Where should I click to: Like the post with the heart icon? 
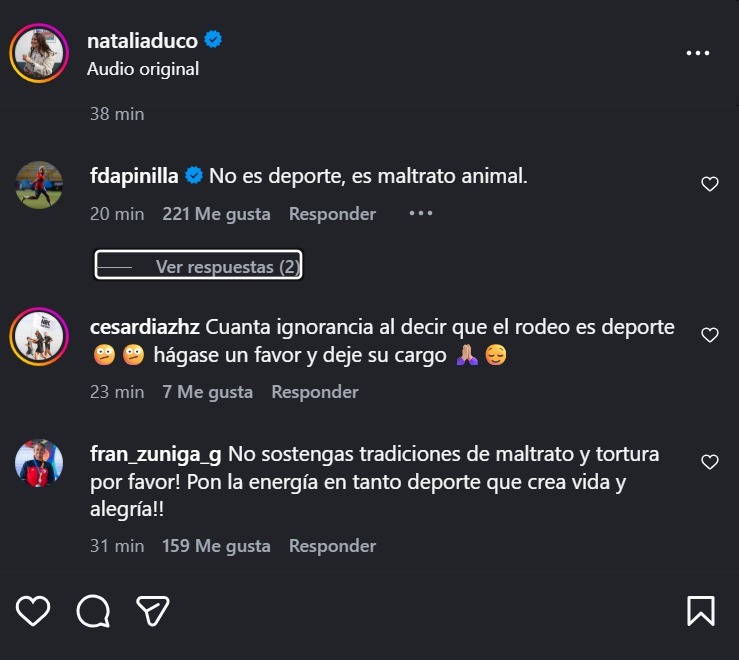point(33,610)
